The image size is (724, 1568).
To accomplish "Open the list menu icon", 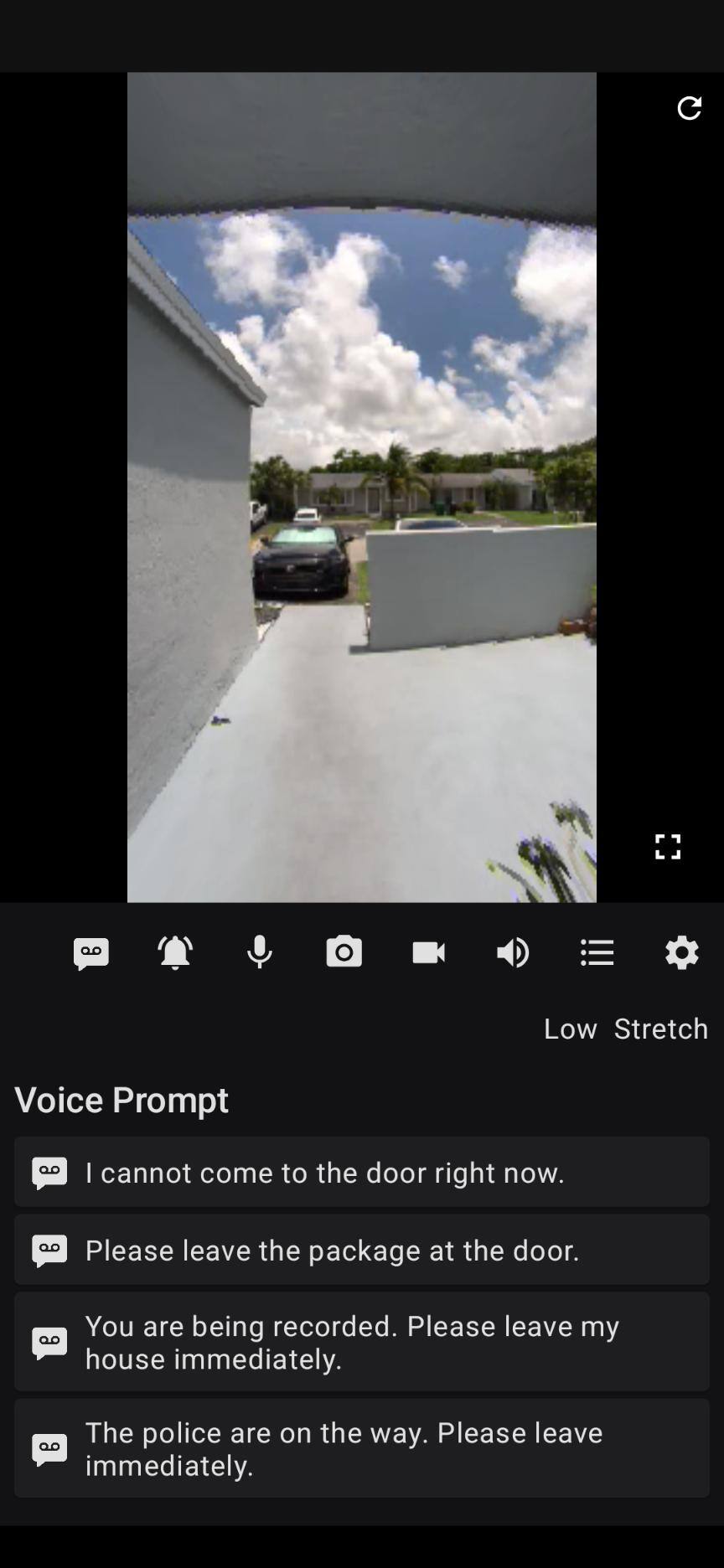I will [x=597, y=953].
